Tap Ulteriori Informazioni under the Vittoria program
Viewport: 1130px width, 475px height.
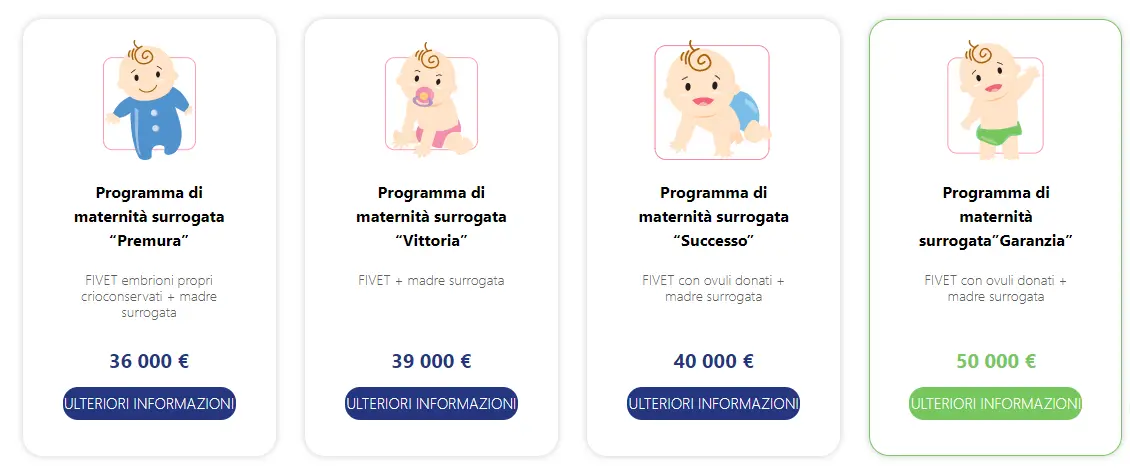click(x=431, y=404)
